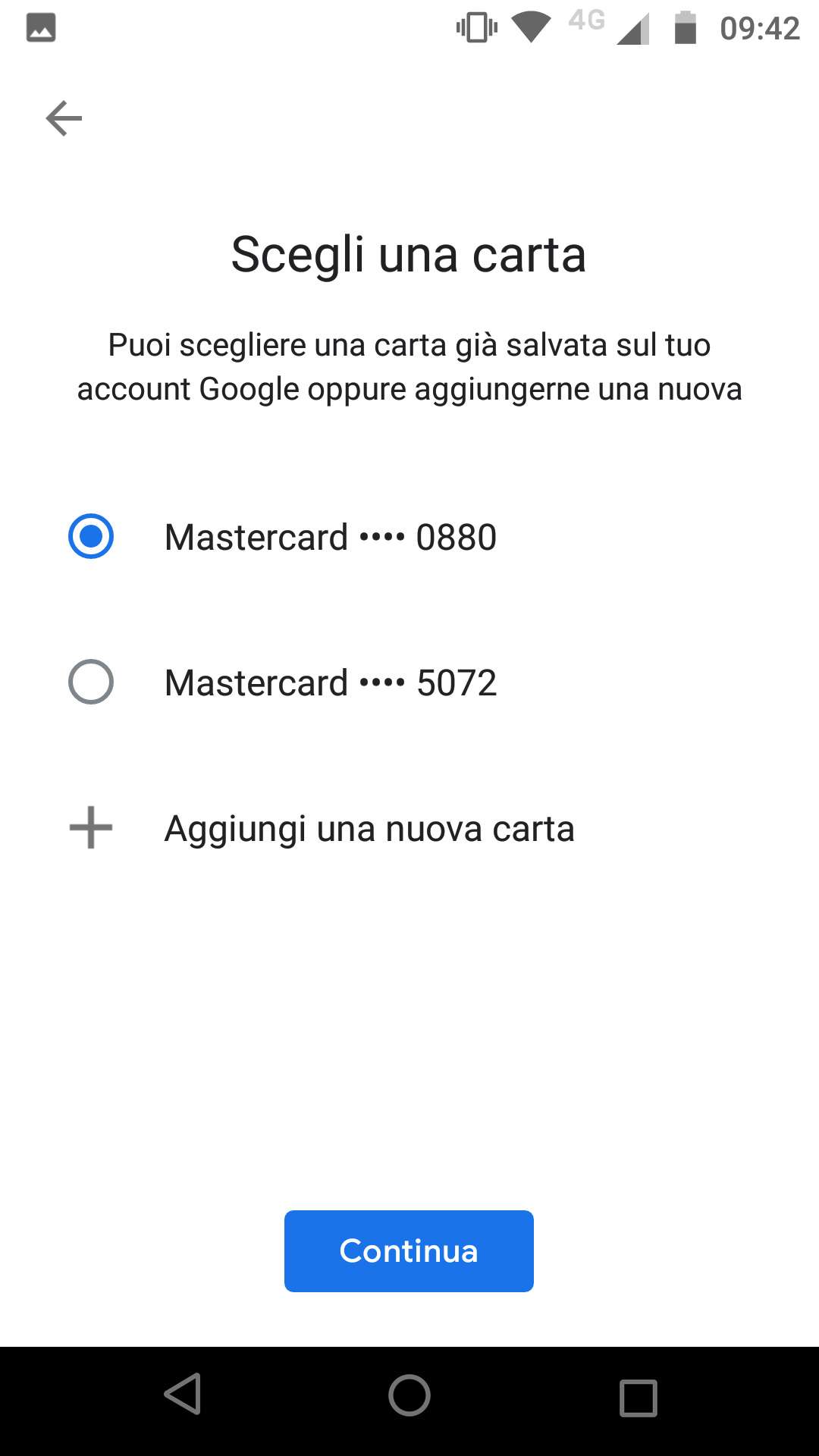Screen dimensions: 819x1456
Task: Go to home screen via navigation bar
Action: [x=409, y=1395]
